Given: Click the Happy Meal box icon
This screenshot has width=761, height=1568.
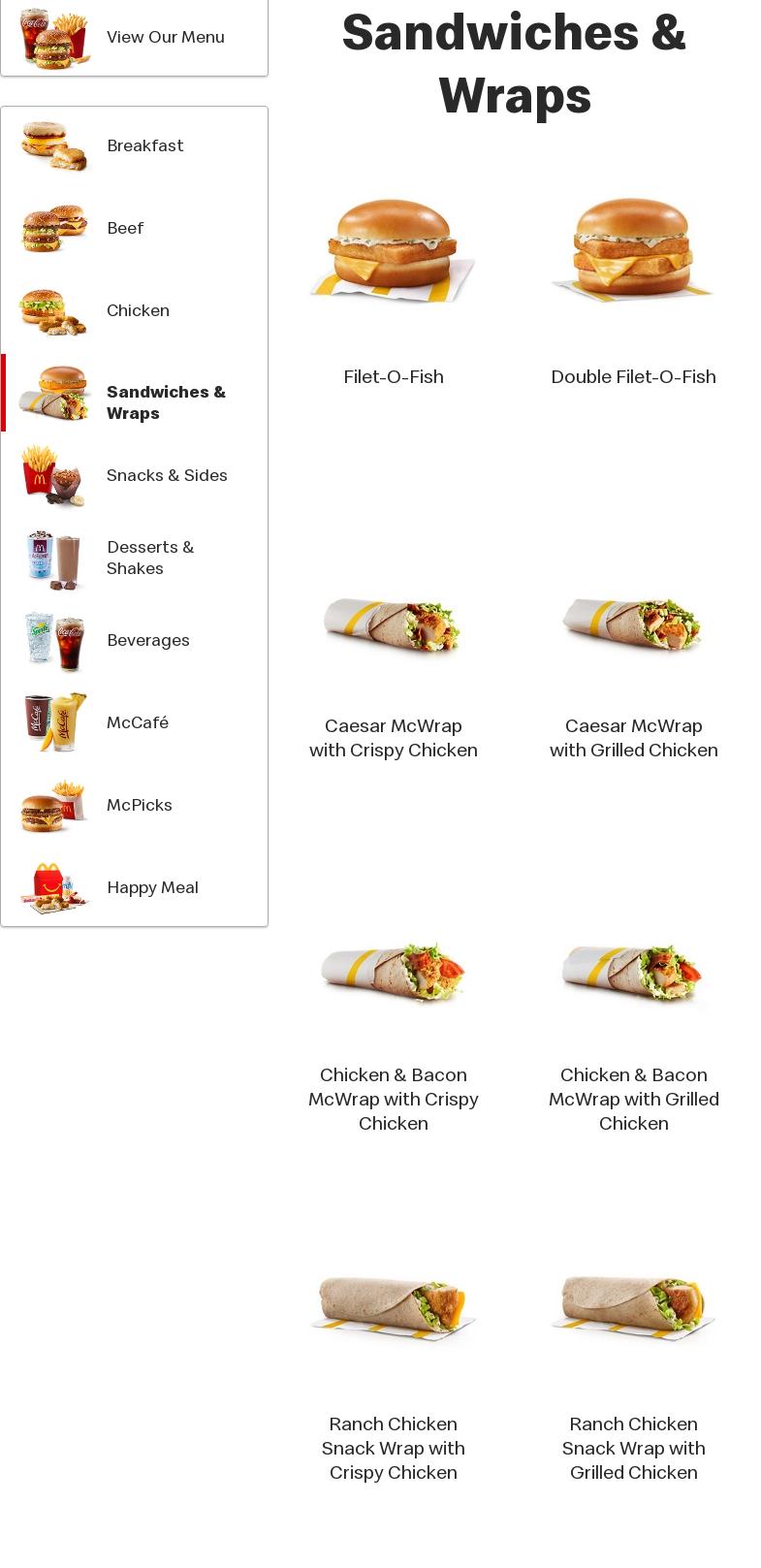Looking at the screenshot, I should coord(55,887).
